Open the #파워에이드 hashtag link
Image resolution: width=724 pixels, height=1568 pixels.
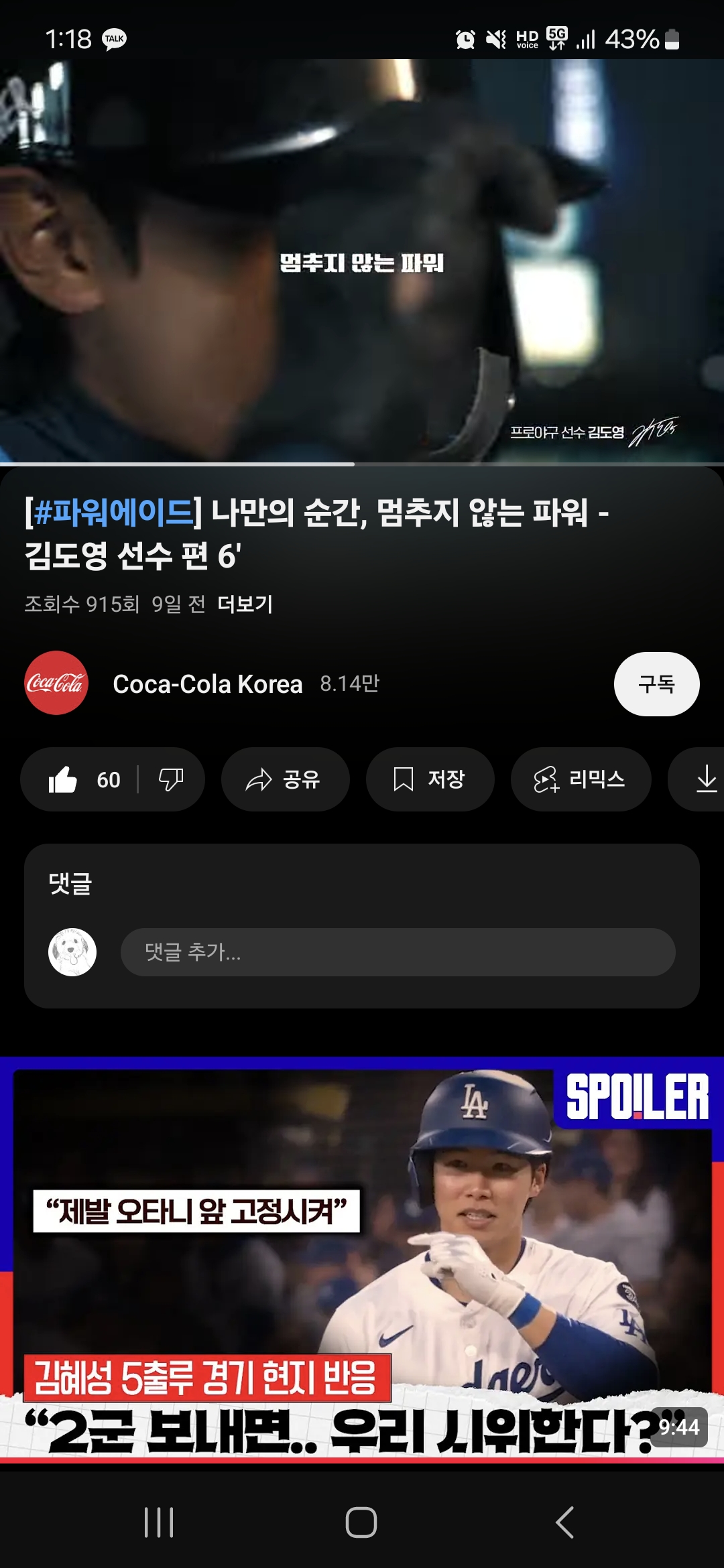(x=114, y=513)
